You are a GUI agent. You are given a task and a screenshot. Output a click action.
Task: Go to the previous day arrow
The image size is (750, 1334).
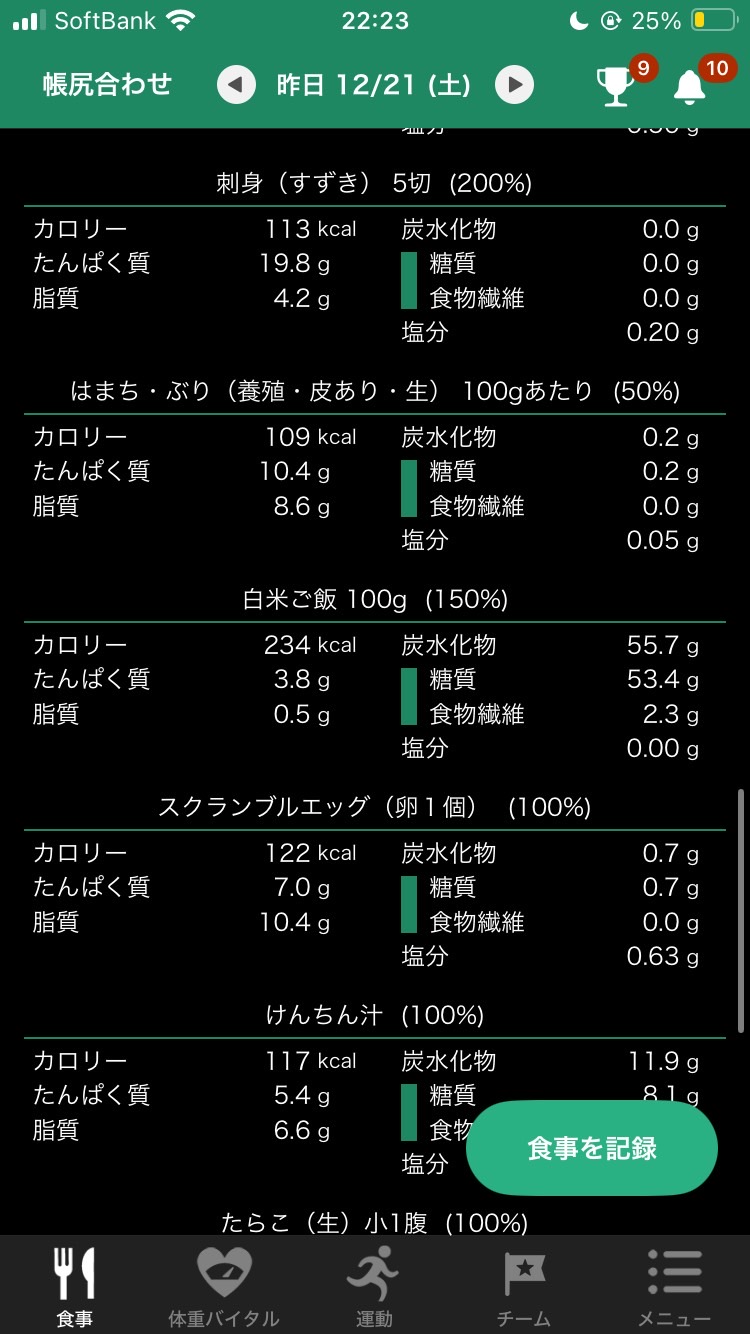pos(235,85)
